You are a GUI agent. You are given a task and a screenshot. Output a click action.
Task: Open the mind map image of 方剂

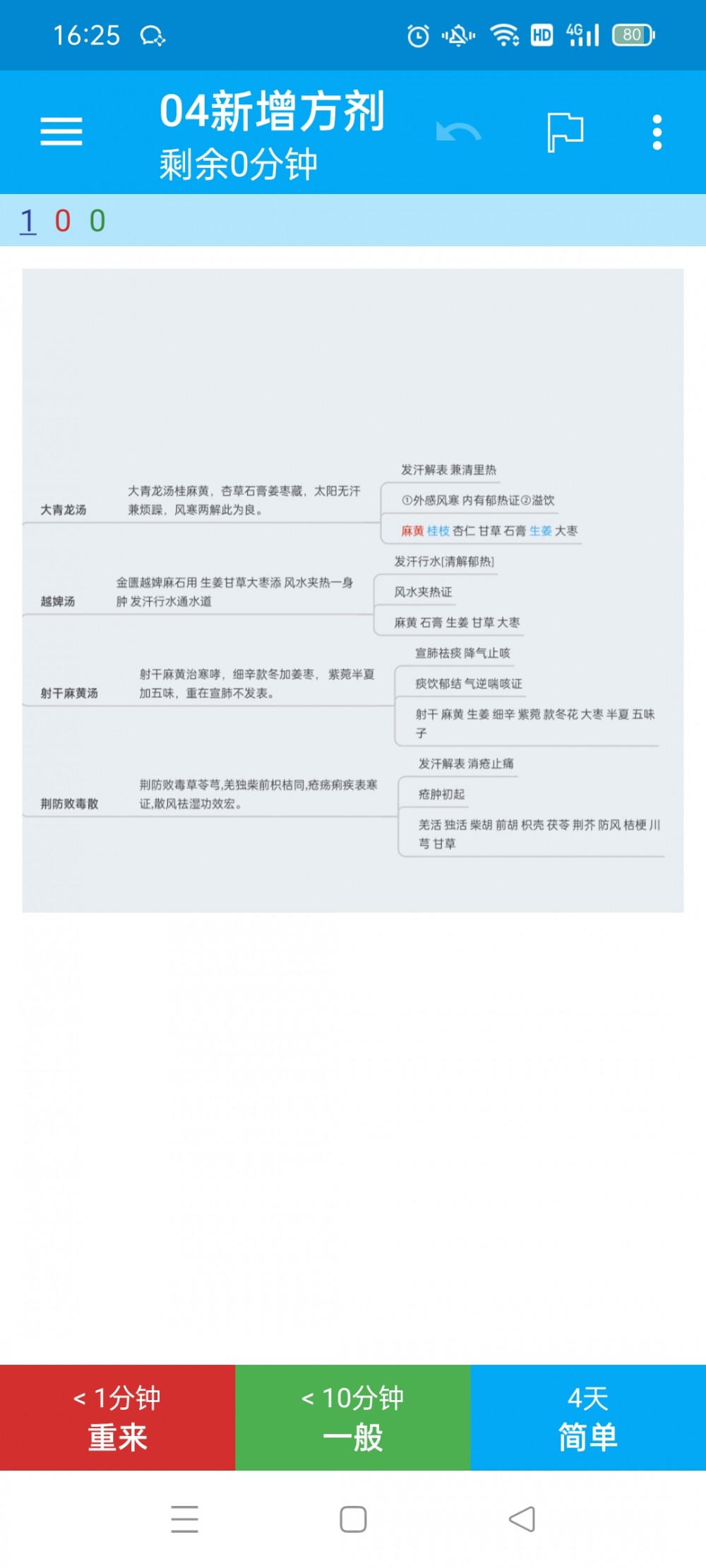[x=353, y=591]
